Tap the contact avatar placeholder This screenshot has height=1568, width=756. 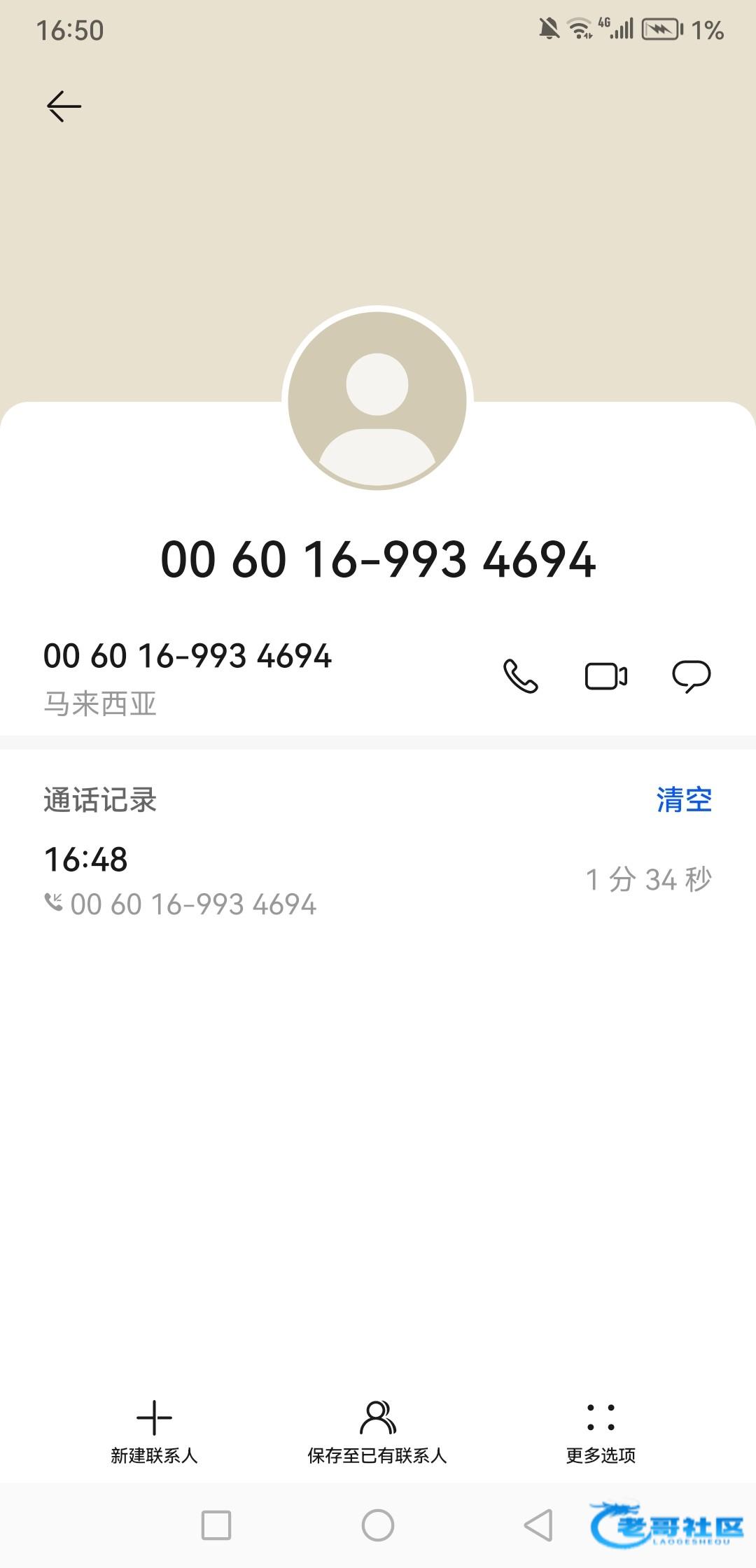[x=377, y=400]
